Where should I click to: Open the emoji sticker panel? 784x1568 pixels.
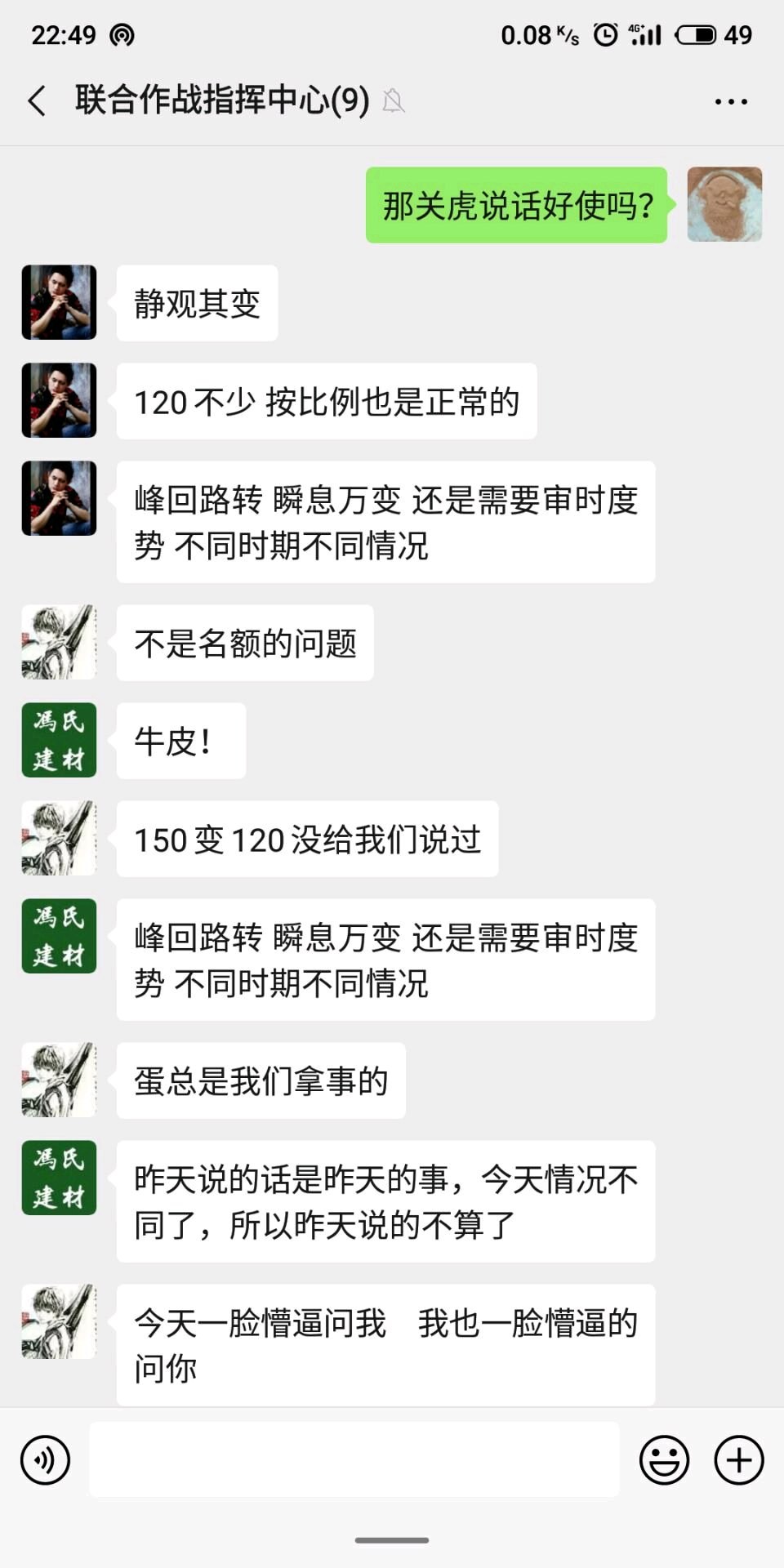click(664, 1459)
